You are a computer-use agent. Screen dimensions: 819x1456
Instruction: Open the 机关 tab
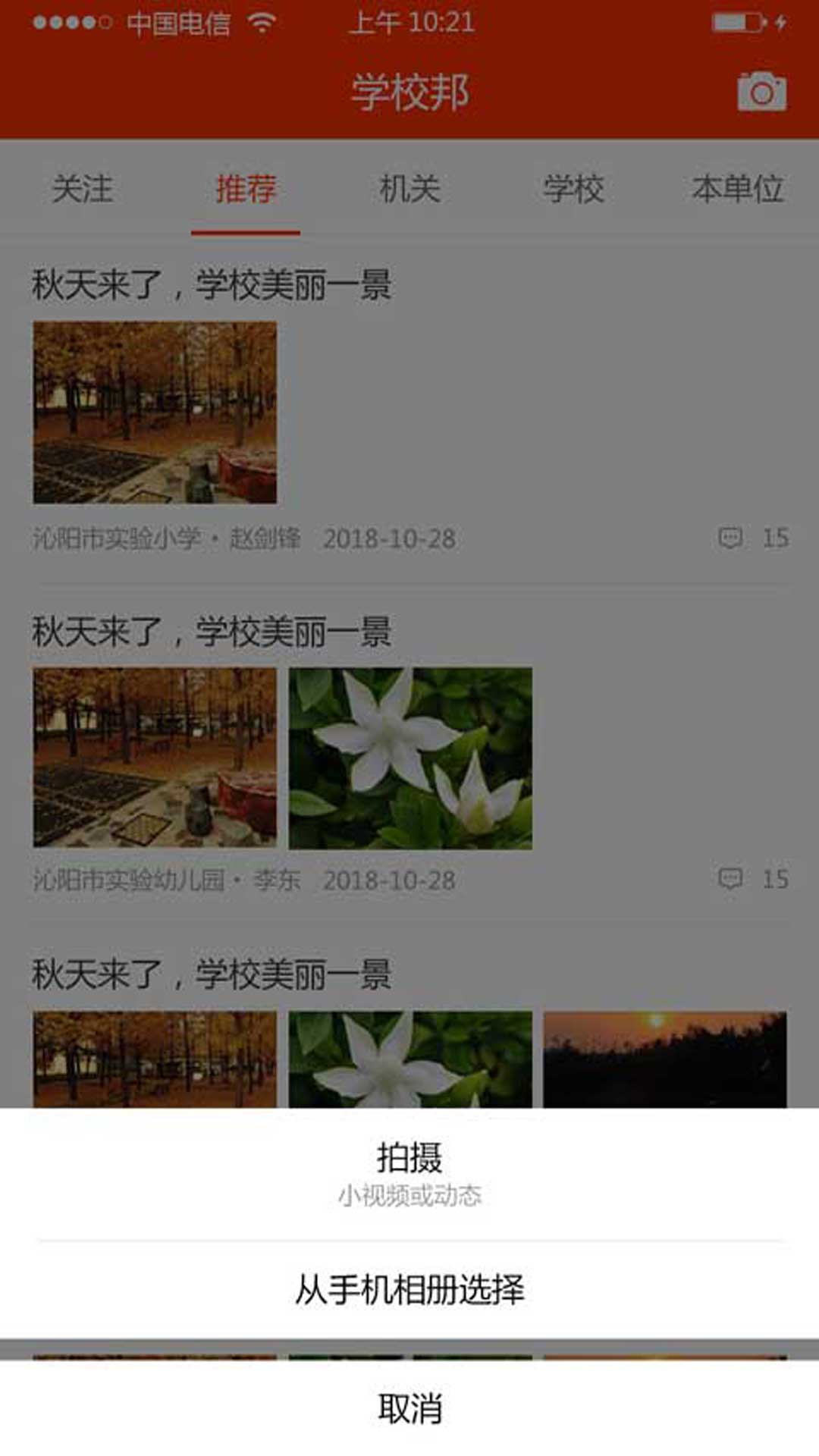point(410,190)
